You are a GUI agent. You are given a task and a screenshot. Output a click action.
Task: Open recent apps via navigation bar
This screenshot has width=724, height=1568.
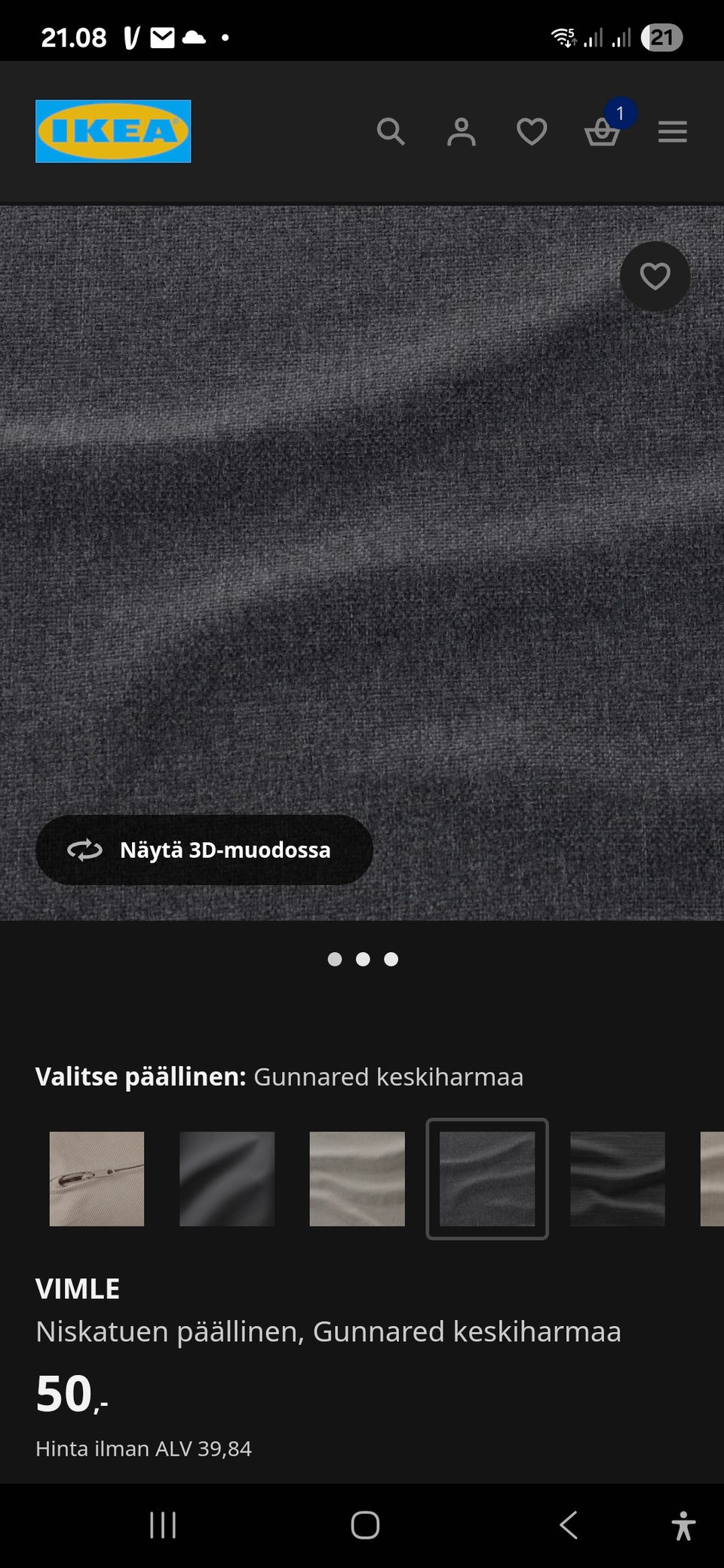click(x=162, y=1524)
